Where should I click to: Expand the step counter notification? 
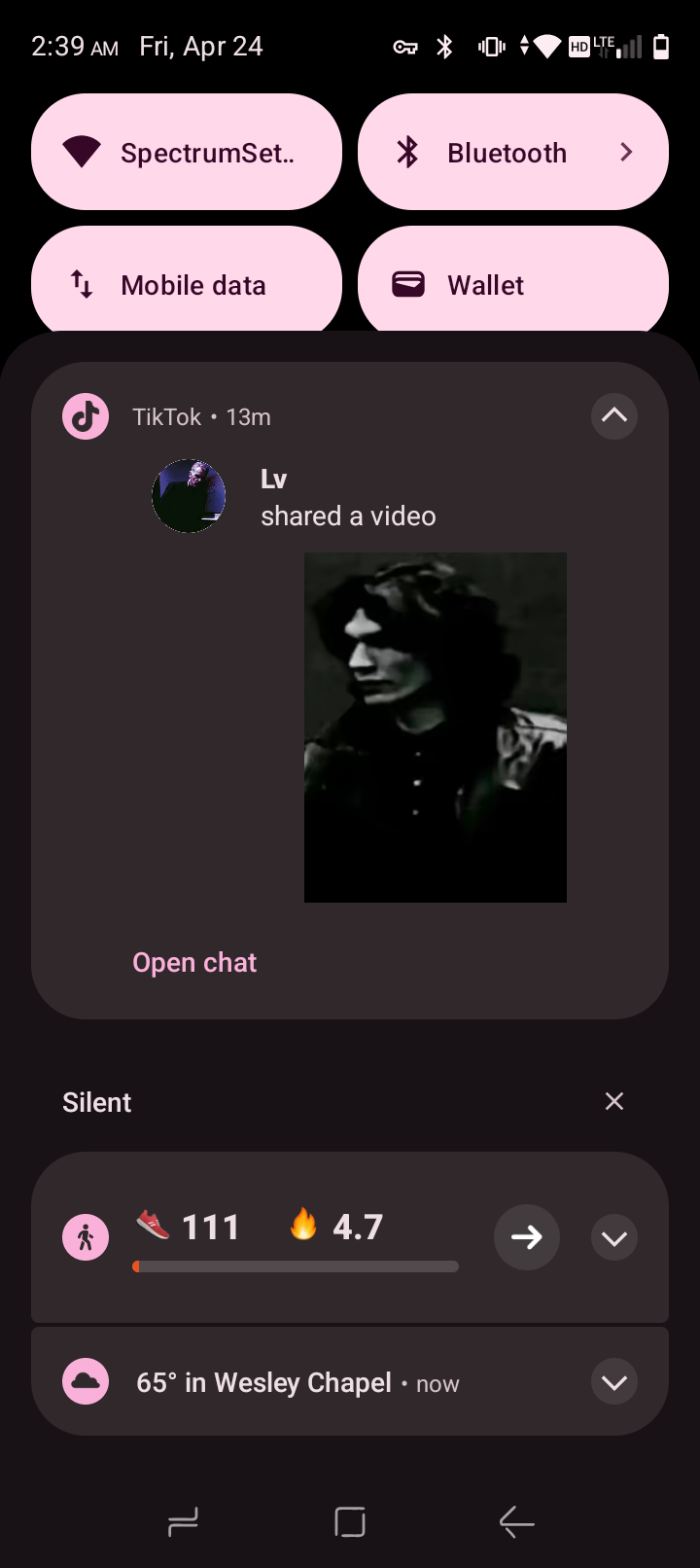(613, 1238)
